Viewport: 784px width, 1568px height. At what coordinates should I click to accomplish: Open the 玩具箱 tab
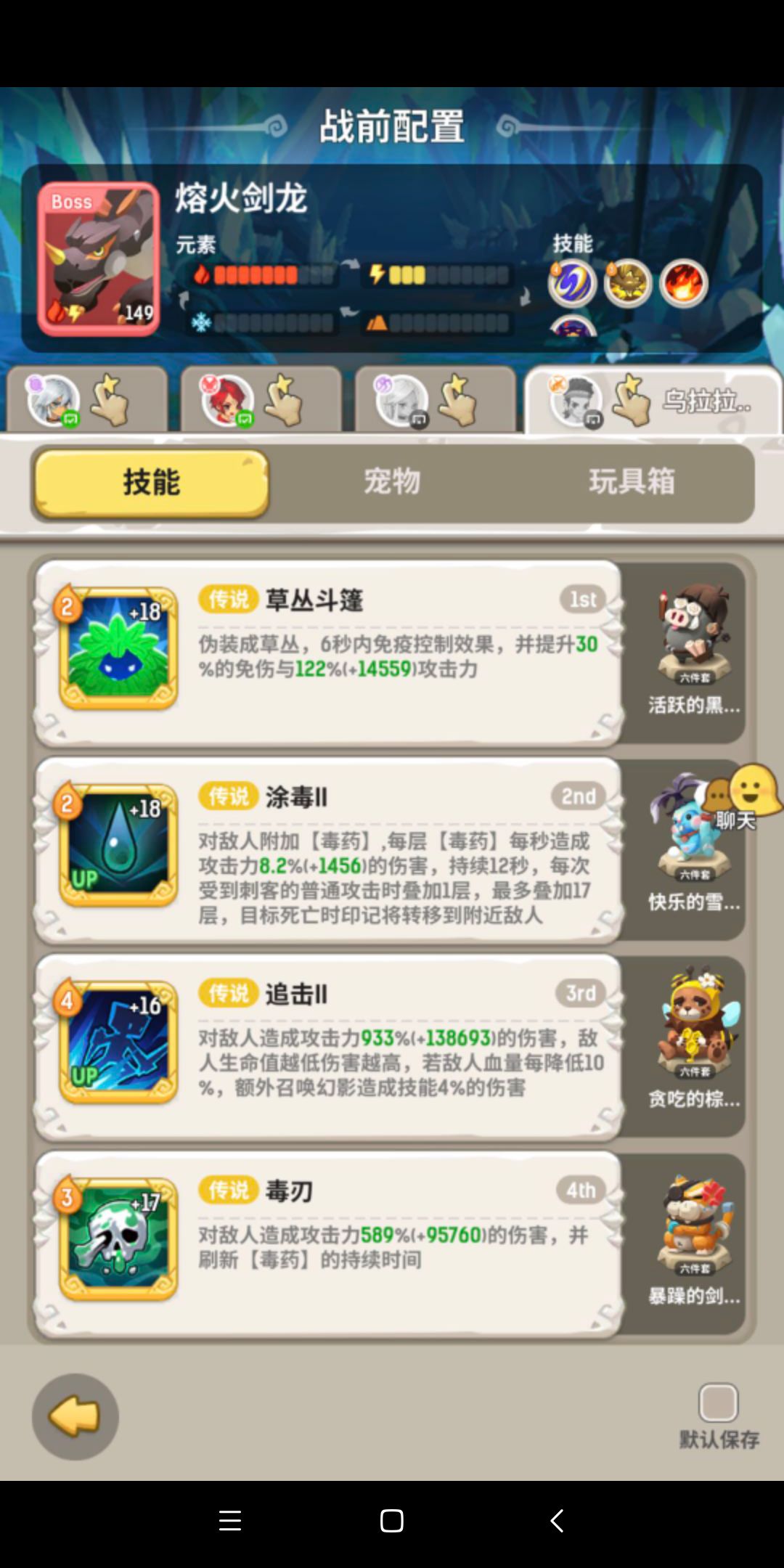tap(633, 483)
